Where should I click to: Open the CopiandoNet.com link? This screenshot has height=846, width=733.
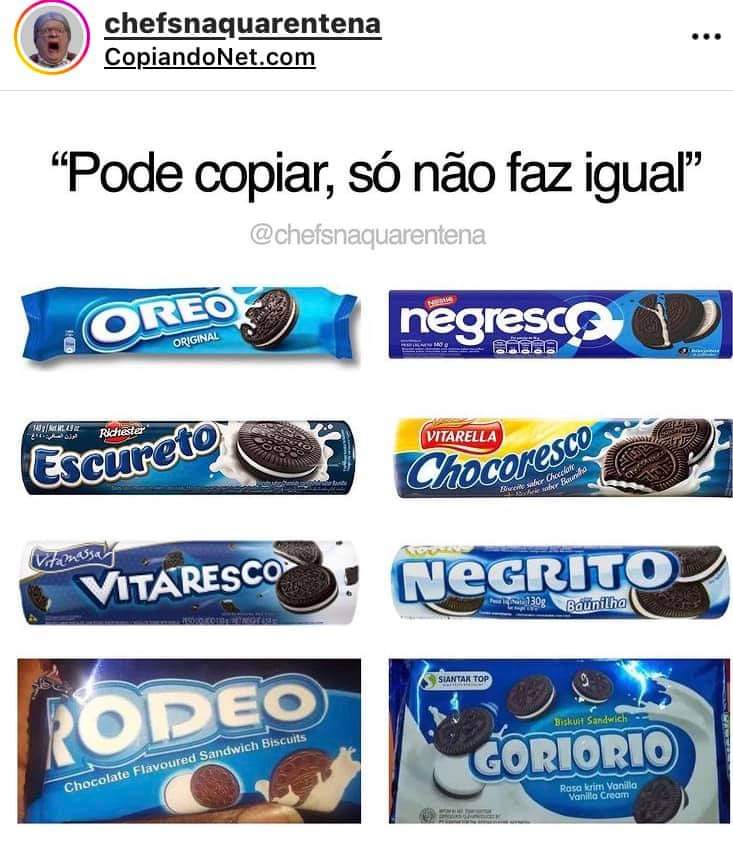coord(209,57)
